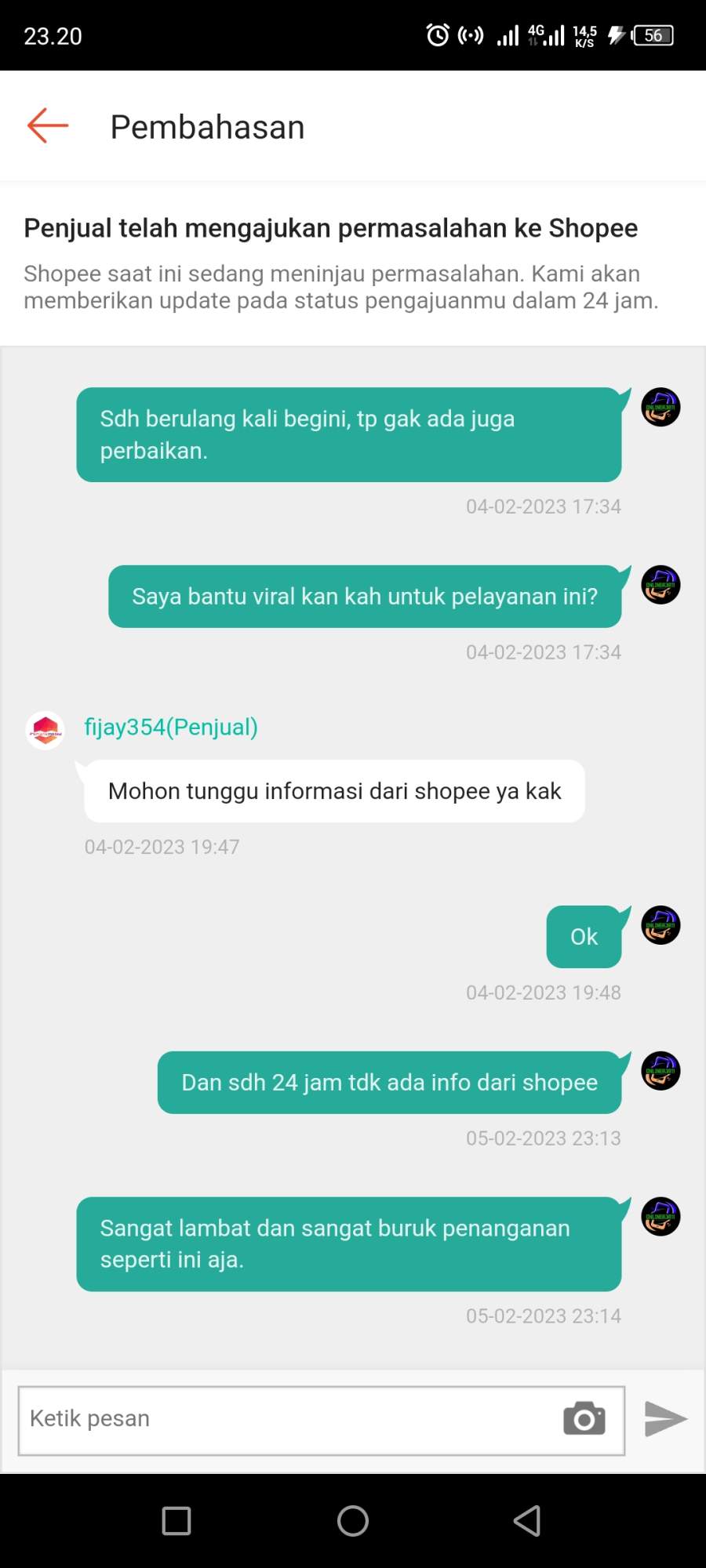Screen dimensions: 706x1568
Task: Go back from the Pembahasan screen
Action: tap(48, 125)
